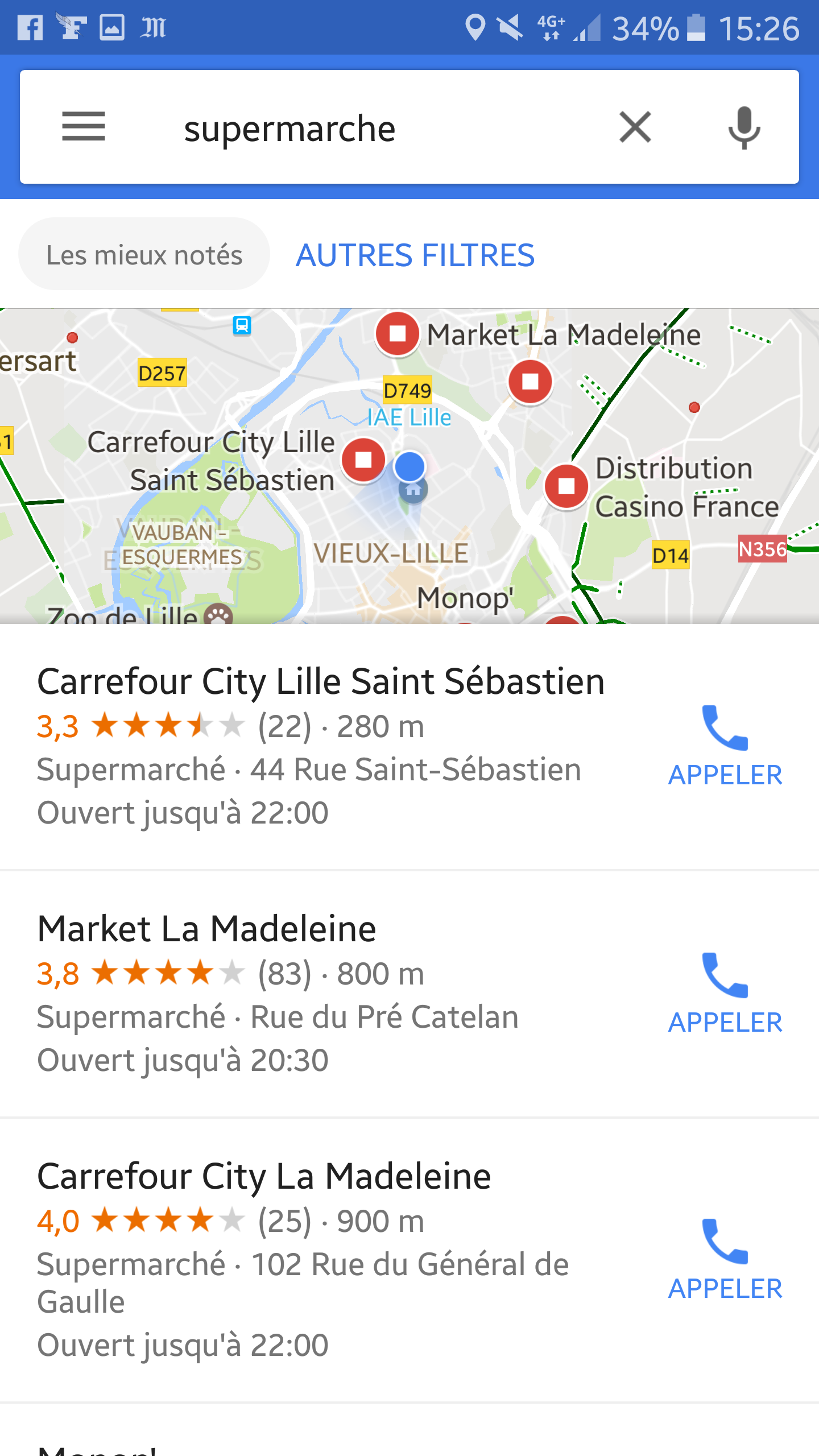Select the Market La Madeleine map pin
This screenshot has width=819, height=1456.
(x=398, y=334)
